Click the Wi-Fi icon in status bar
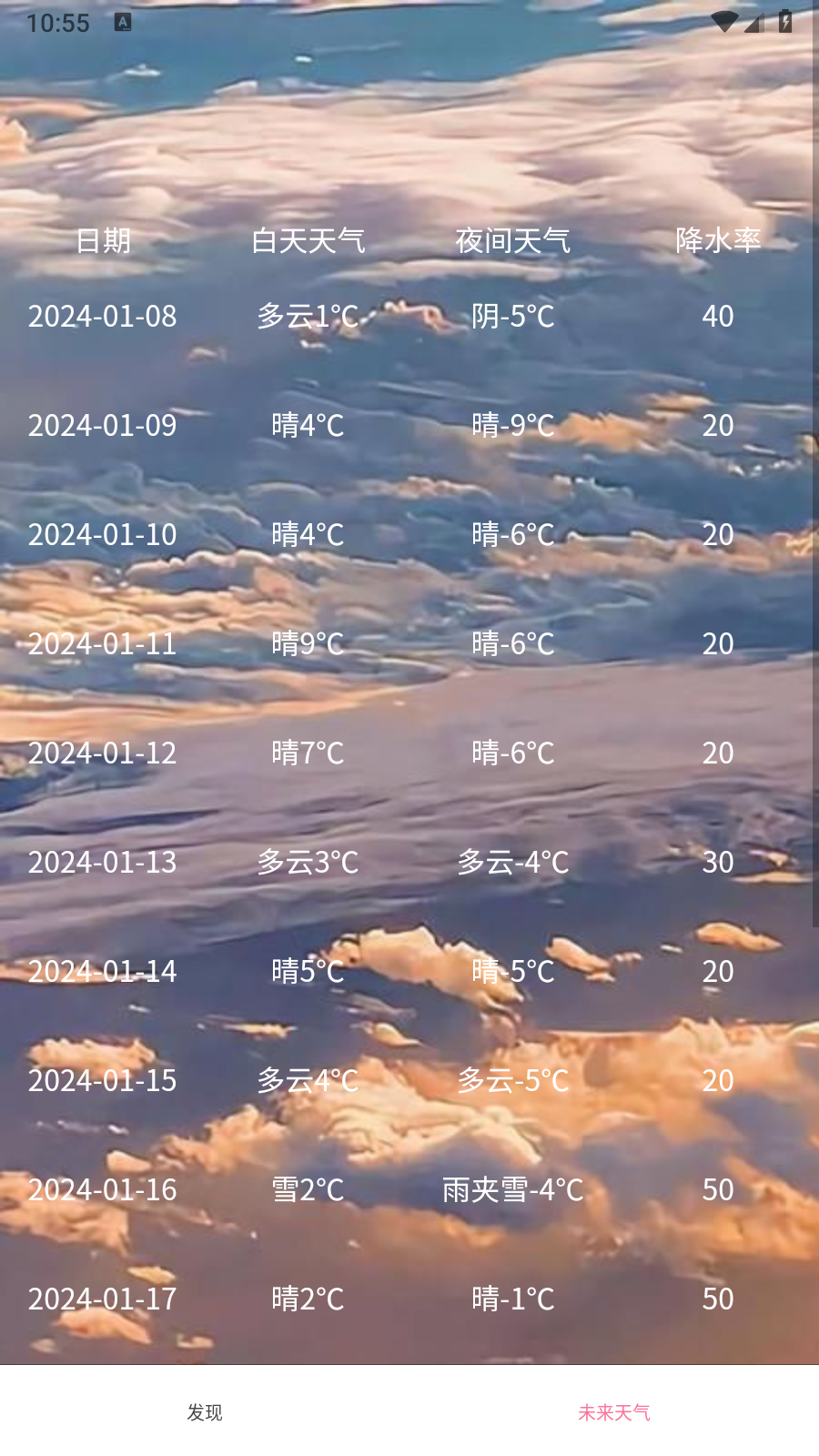This screenshot has width=819, height=1456. click(x=724, y=20)
